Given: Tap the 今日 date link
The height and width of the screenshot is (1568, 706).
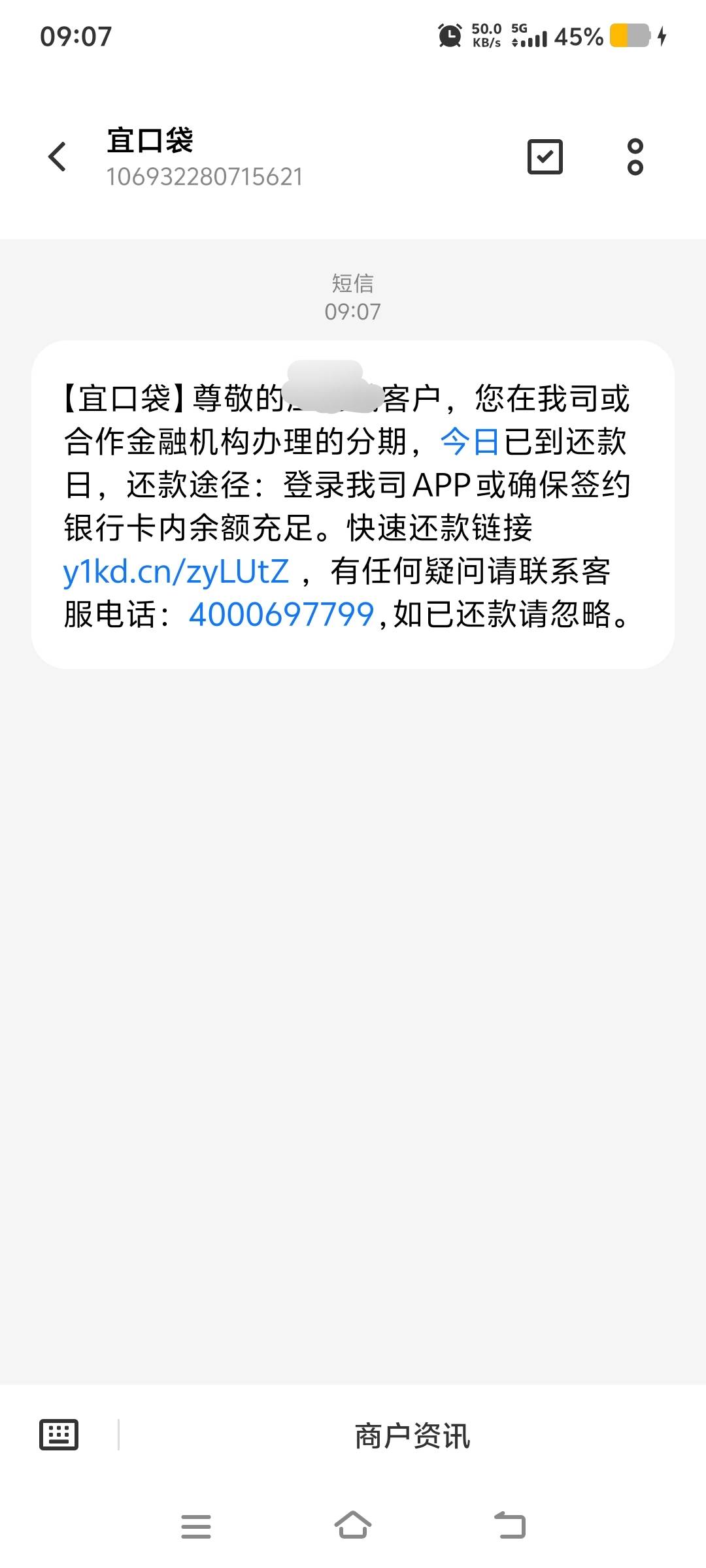Looking at the screenshot, I should pyautogui.click(x=470, y=442).
